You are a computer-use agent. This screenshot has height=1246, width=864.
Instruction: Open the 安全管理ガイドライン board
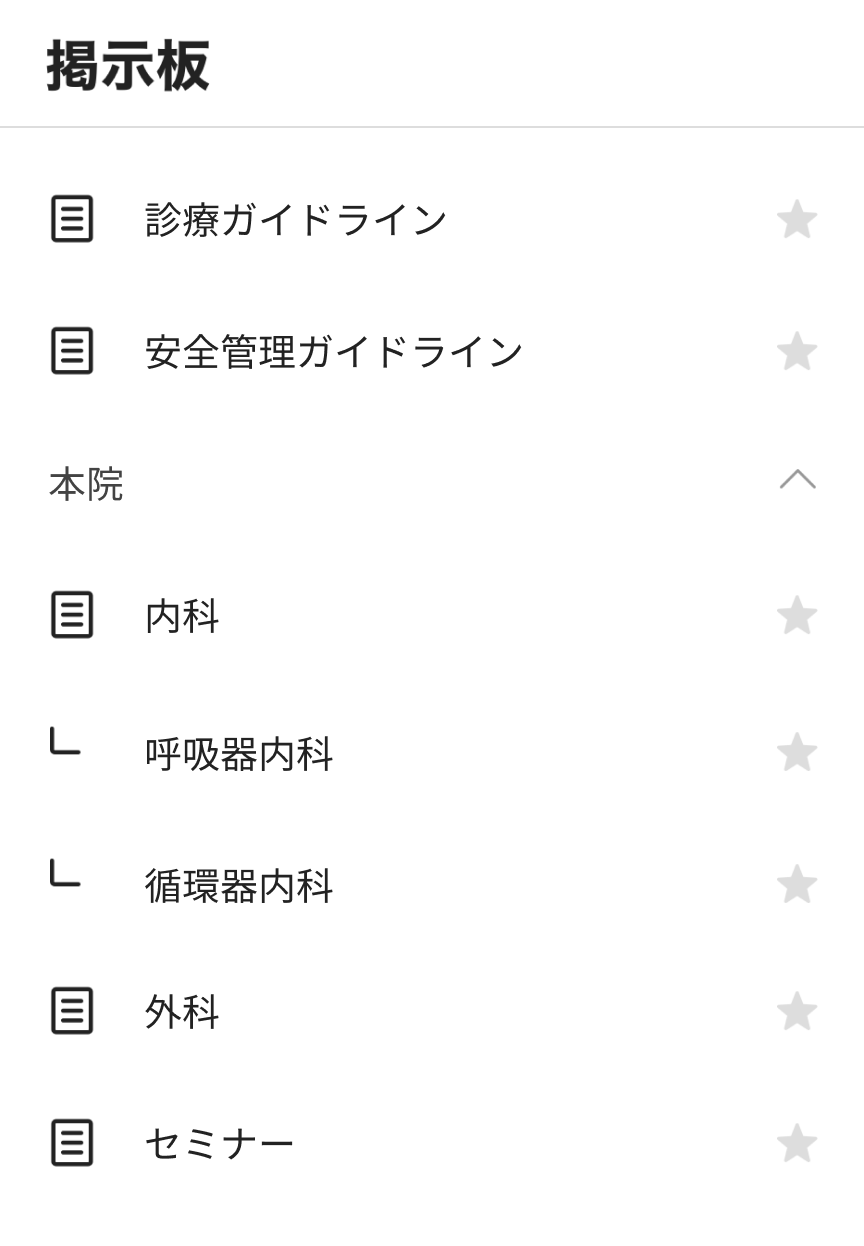pyautogui.click(x=334, y=351)
